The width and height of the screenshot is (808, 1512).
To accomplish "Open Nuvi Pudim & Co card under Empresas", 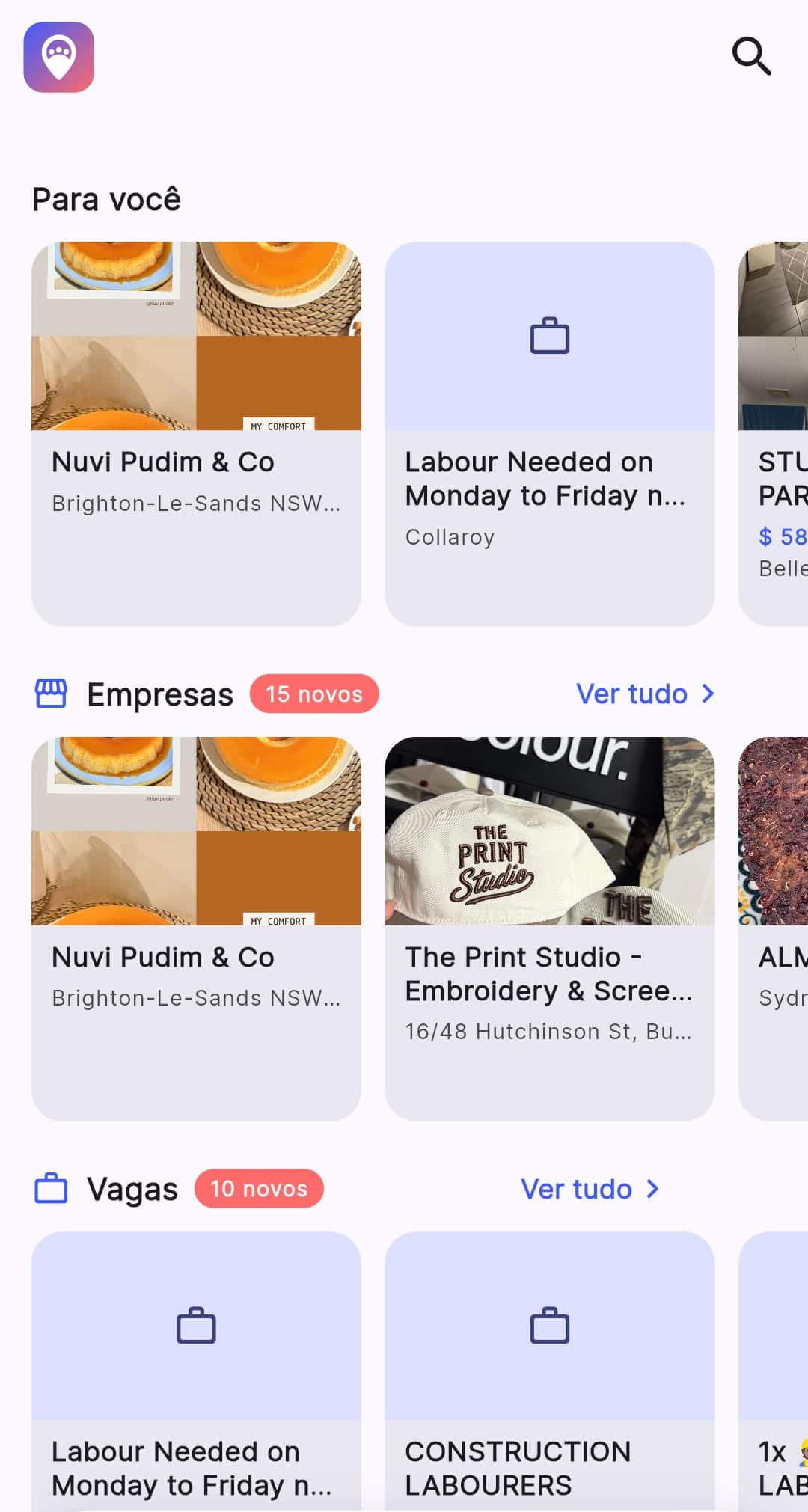I will click(196, 928).
